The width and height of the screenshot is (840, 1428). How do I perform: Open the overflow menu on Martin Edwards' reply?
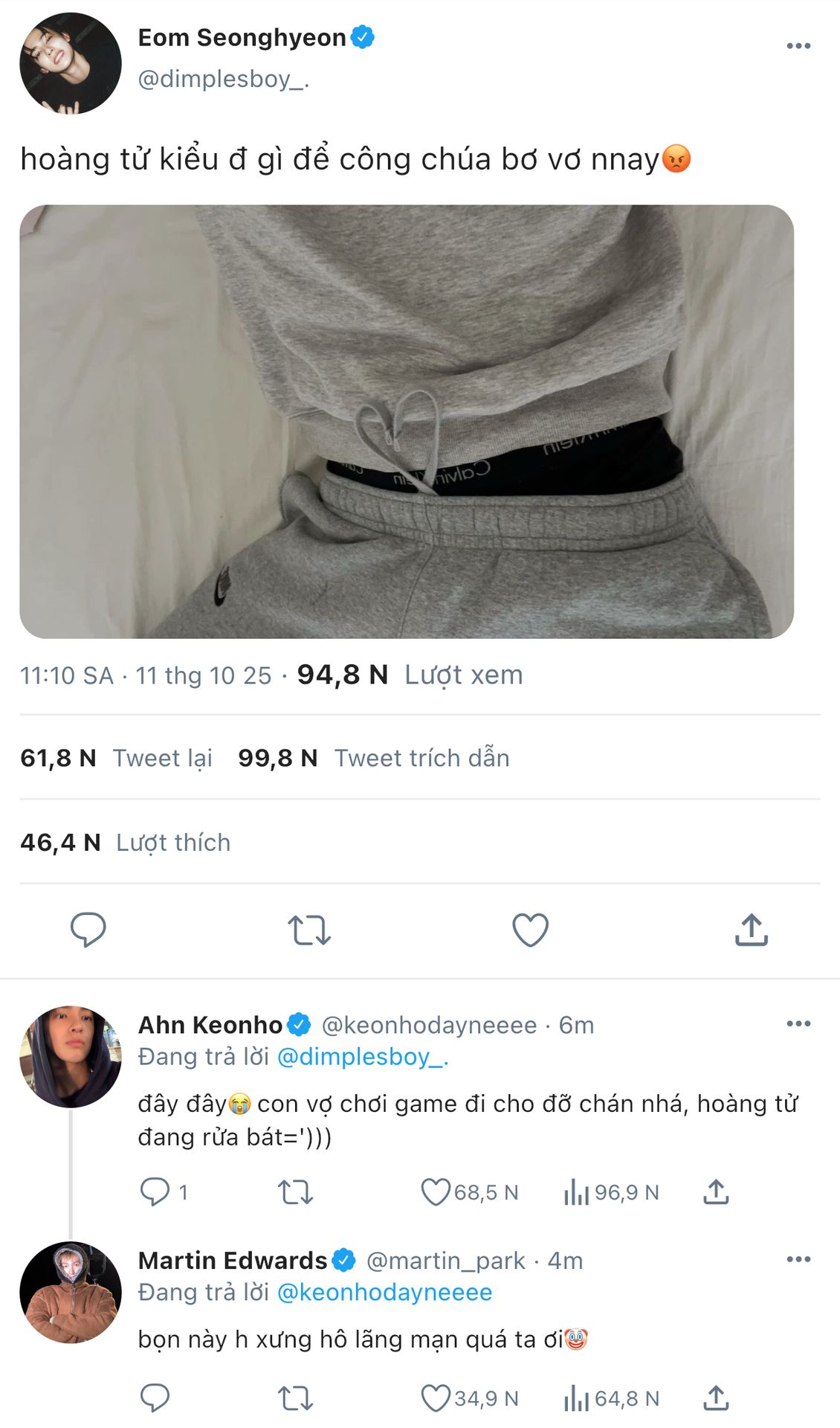click(798, 1259)
